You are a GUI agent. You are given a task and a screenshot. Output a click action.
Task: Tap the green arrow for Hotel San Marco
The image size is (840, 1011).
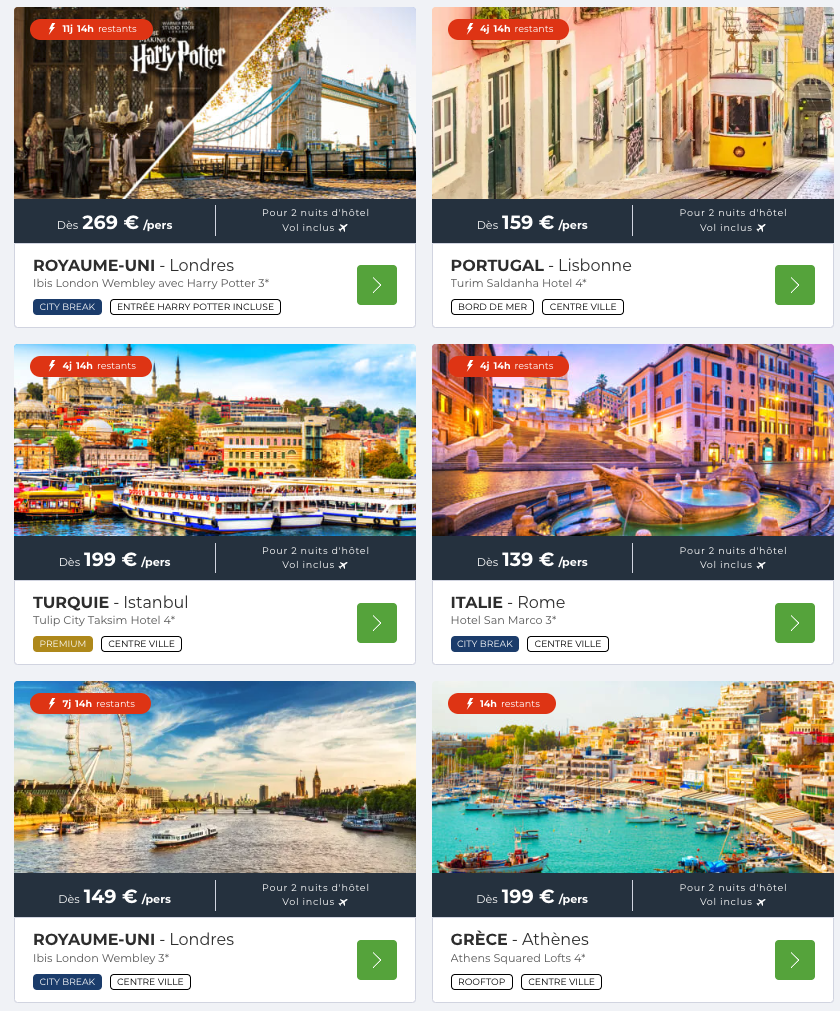795,623
